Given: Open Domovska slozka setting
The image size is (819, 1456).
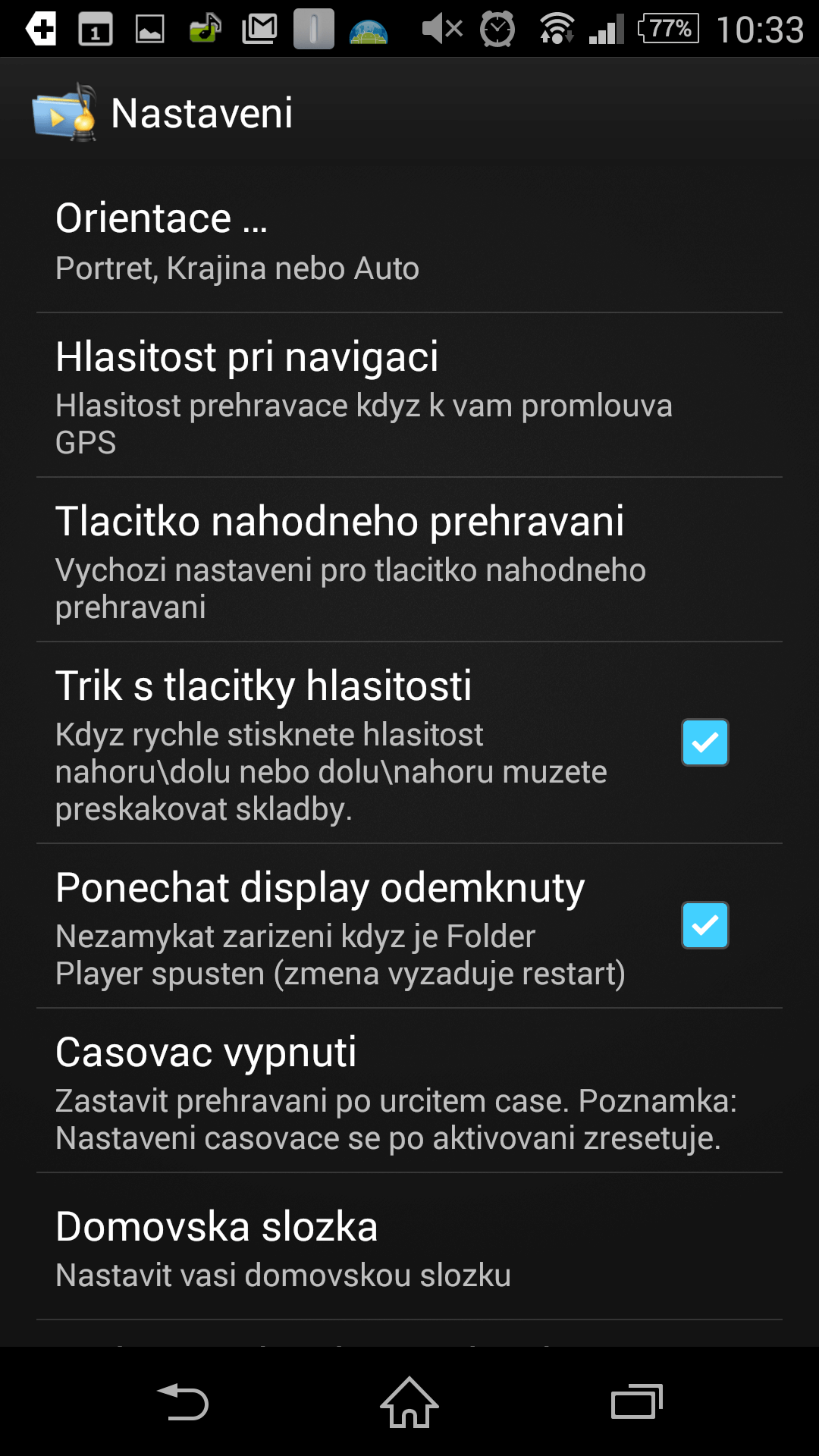Looking at the screenshot, I should (409, 1247).
